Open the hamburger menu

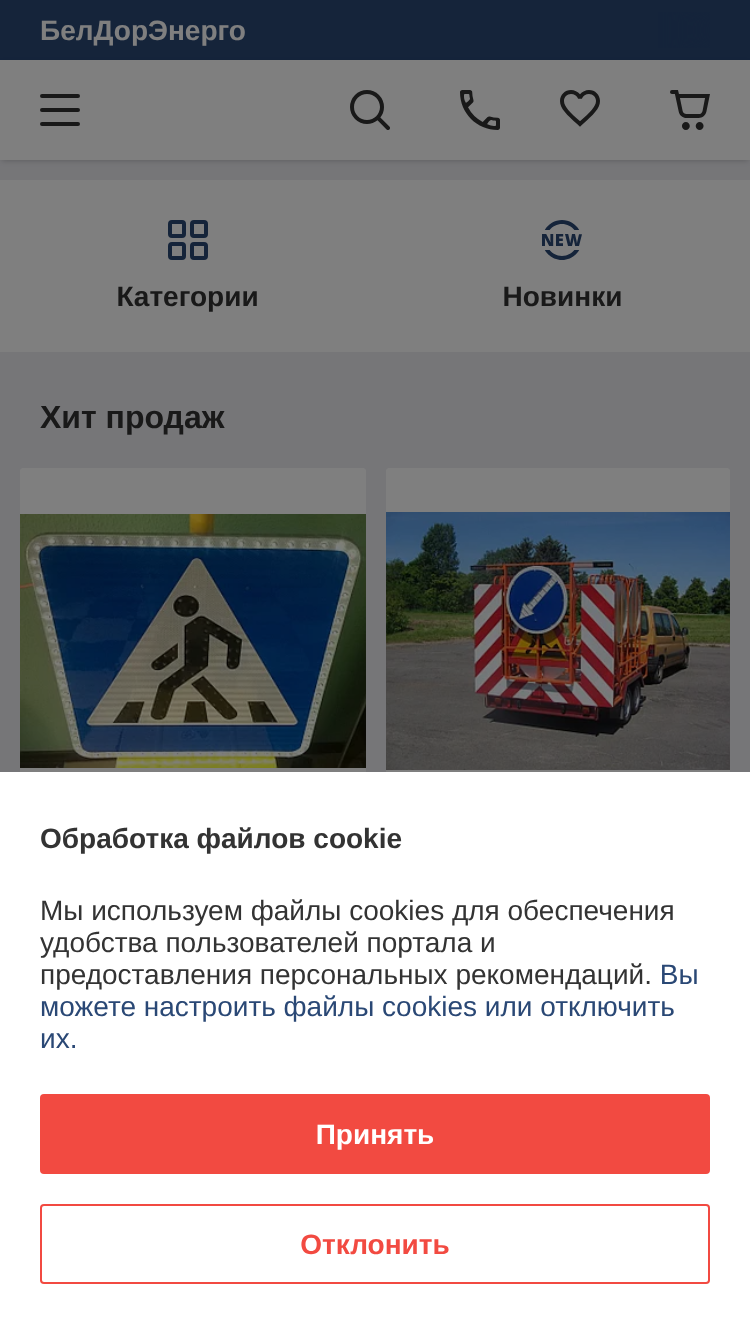pos(60,110)
